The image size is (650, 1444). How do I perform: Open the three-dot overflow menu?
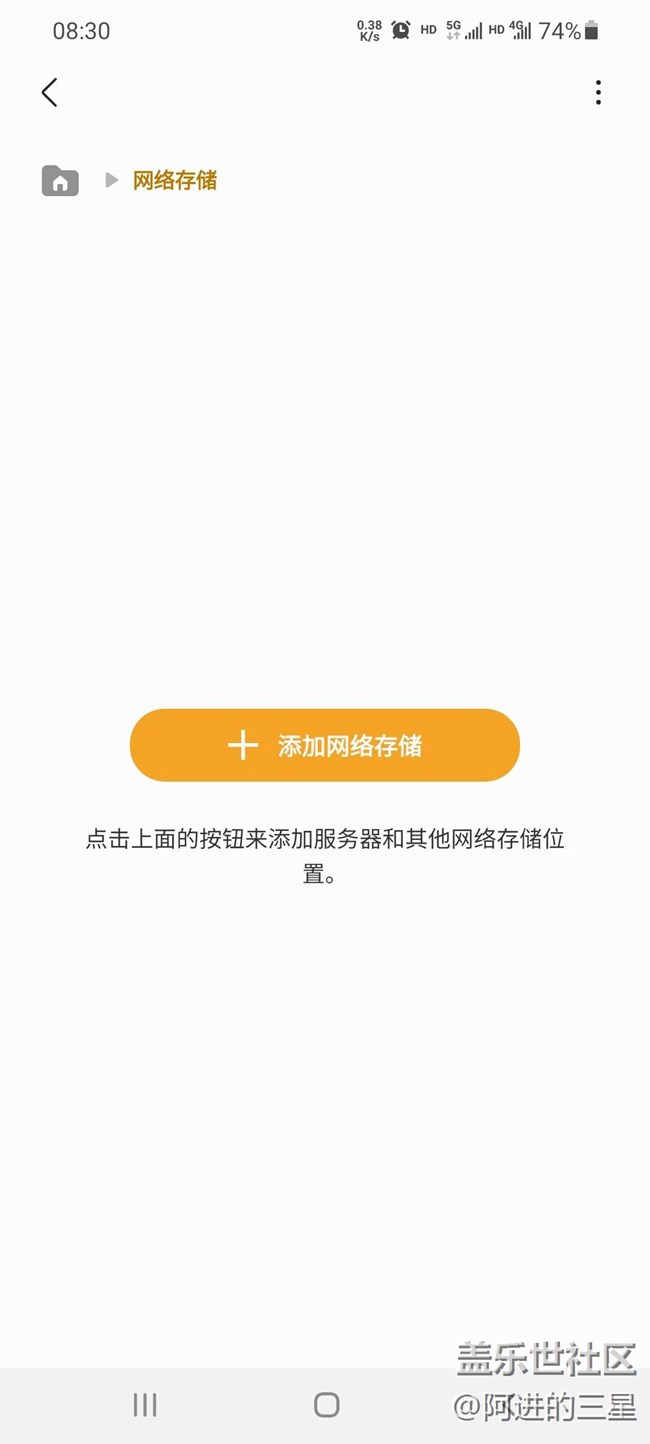pos(598,92)
